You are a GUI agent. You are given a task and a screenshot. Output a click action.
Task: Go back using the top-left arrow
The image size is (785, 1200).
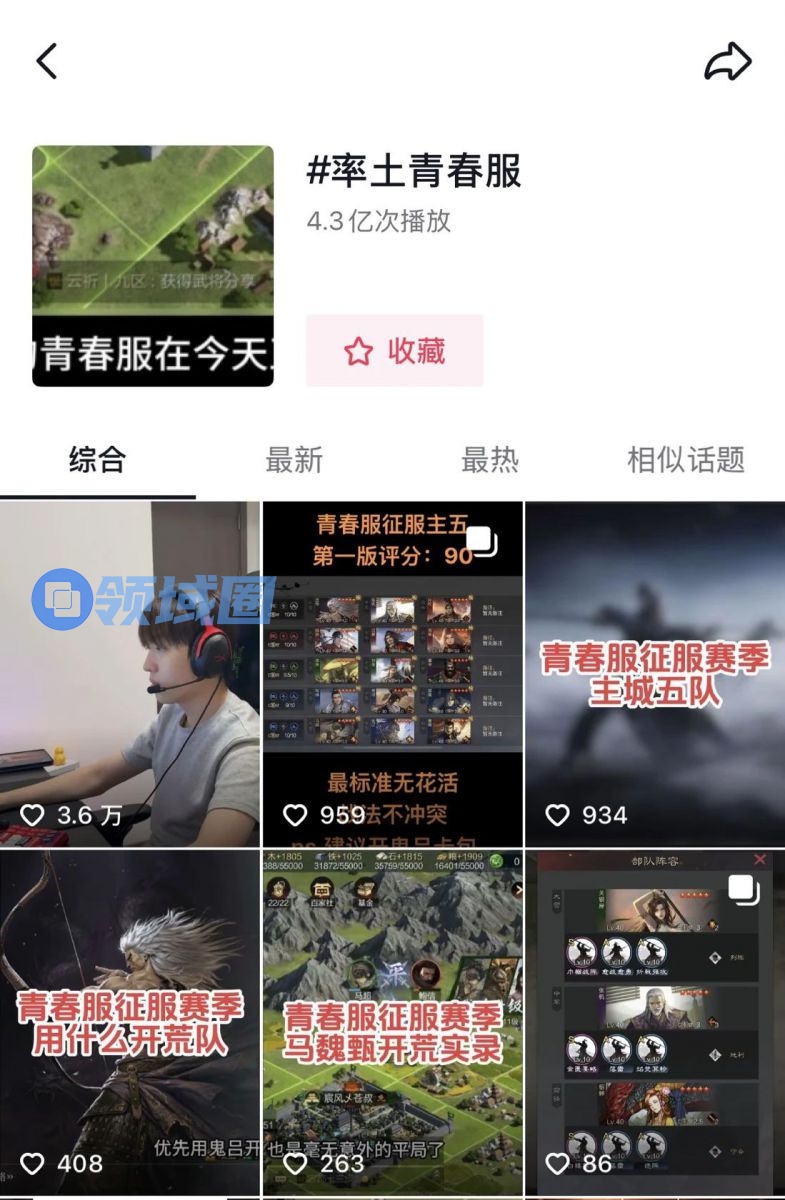[47, 61]
